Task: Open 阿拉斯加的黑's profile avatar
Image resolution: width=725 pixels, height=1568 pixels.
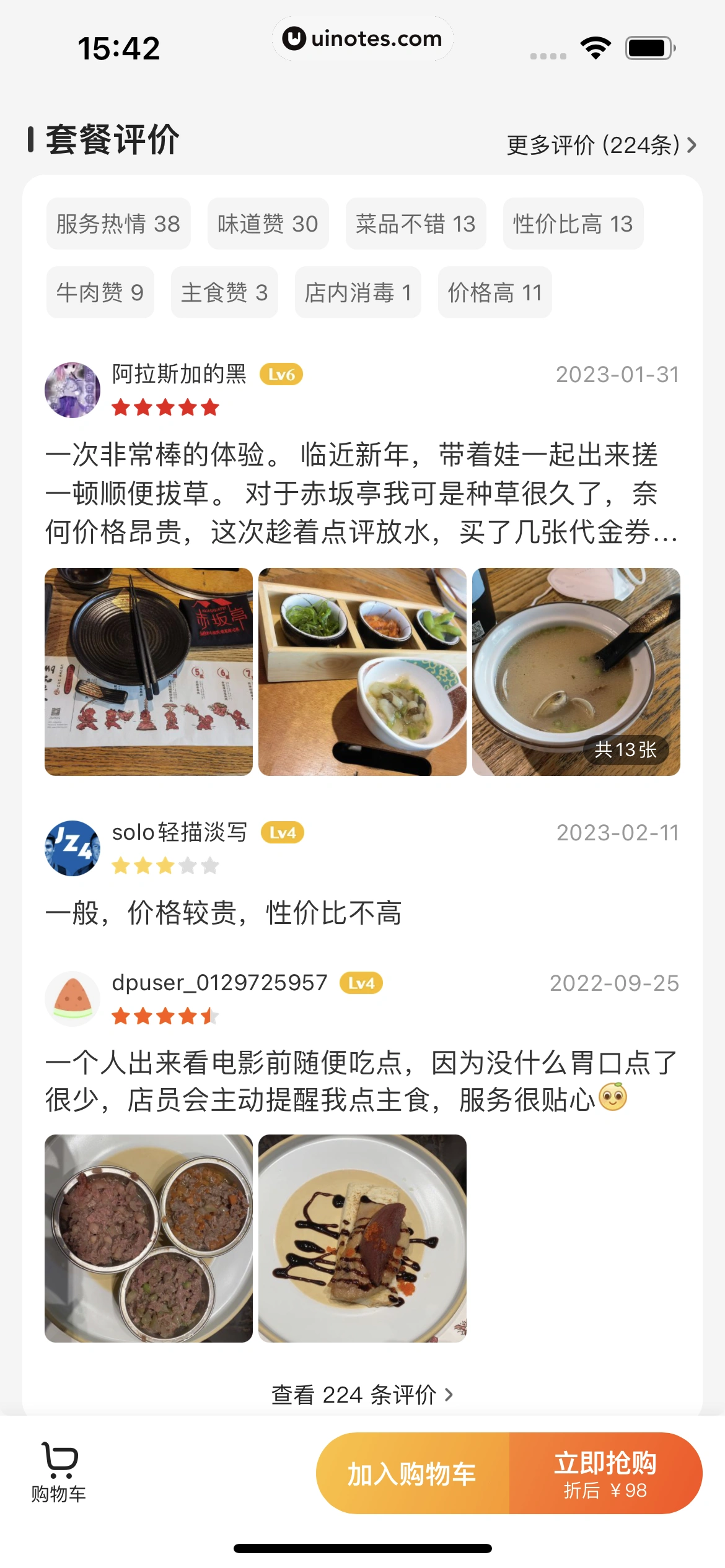Action: [x=72, y=390]
